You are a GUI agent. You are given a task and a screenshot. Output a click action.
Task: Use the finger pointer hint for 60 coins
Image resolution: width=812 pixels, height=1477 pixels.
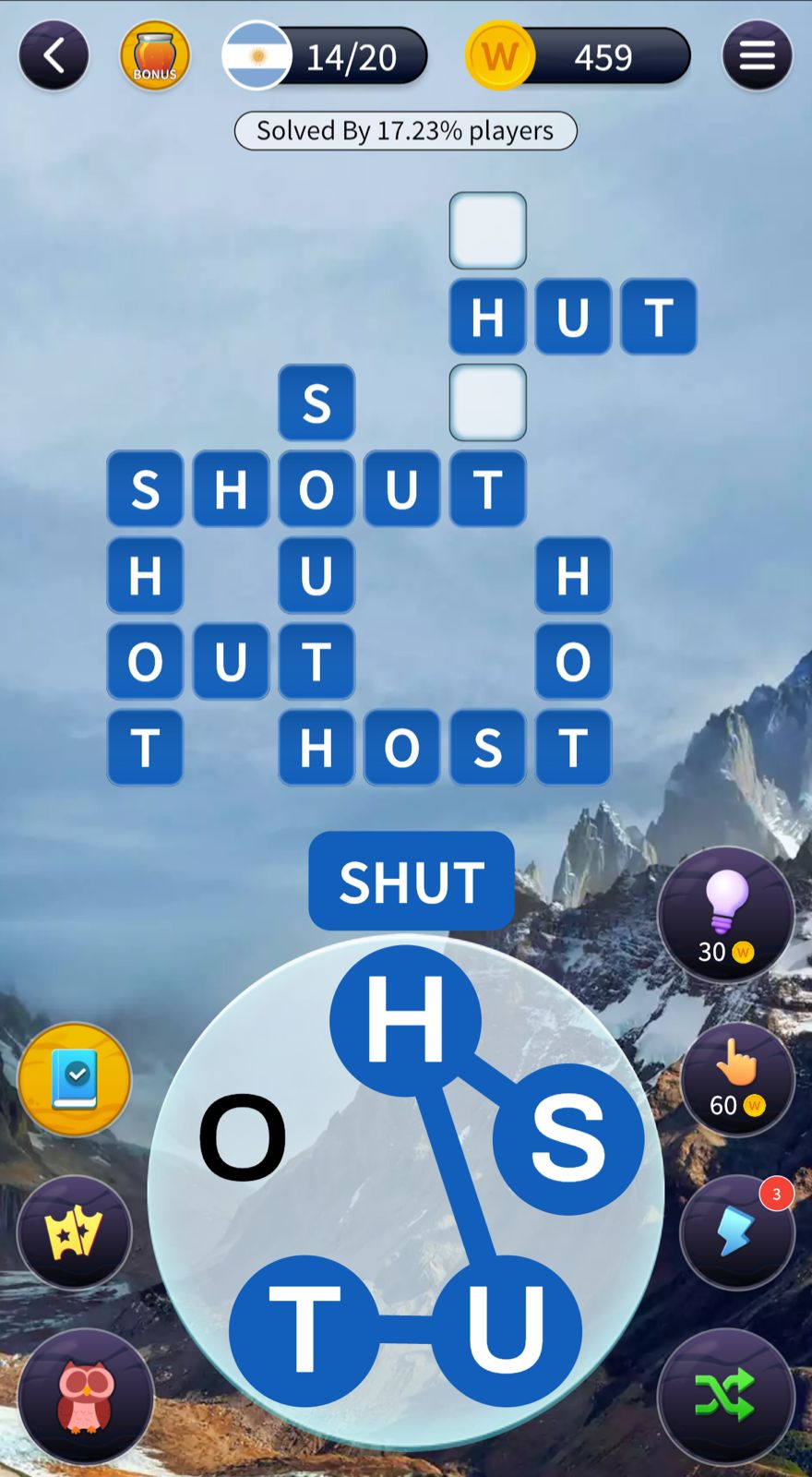737,1077
